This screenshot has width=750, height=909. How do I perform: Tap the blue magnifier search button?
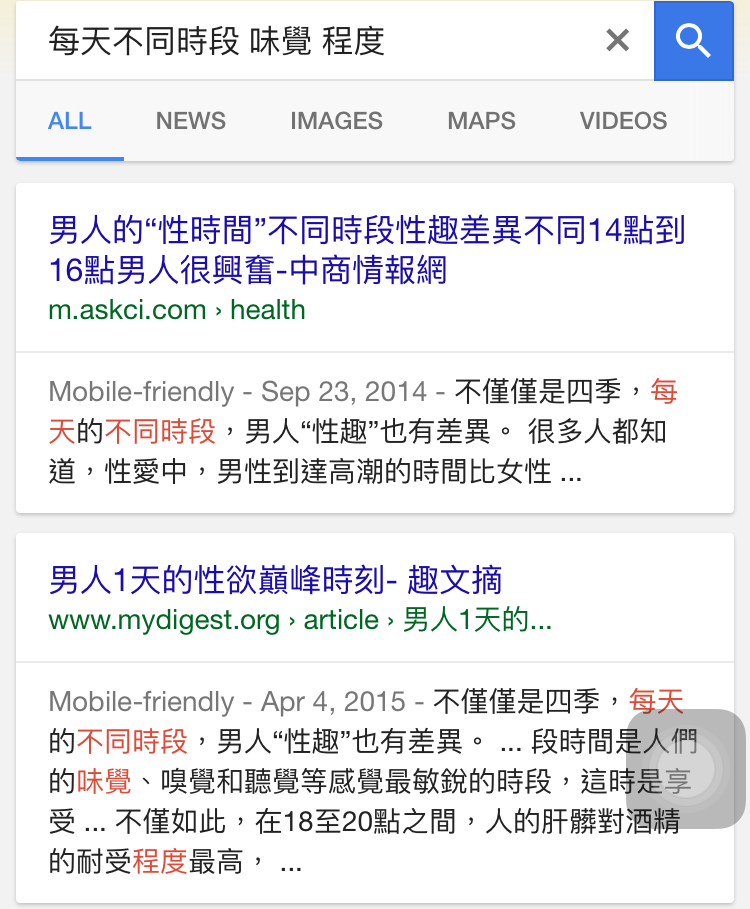click(693, 41)
